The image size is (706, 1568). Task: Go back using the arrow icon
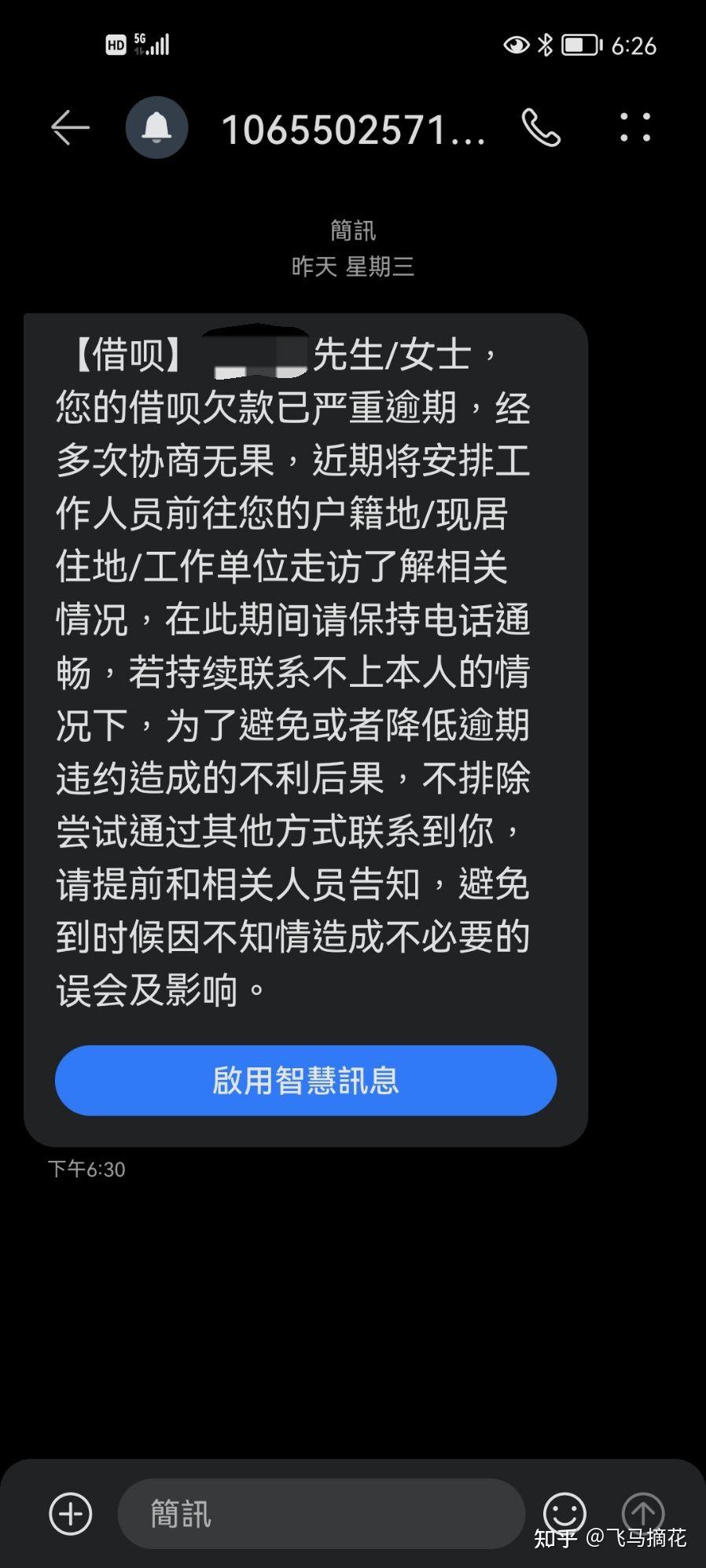(x=70, y=128)
